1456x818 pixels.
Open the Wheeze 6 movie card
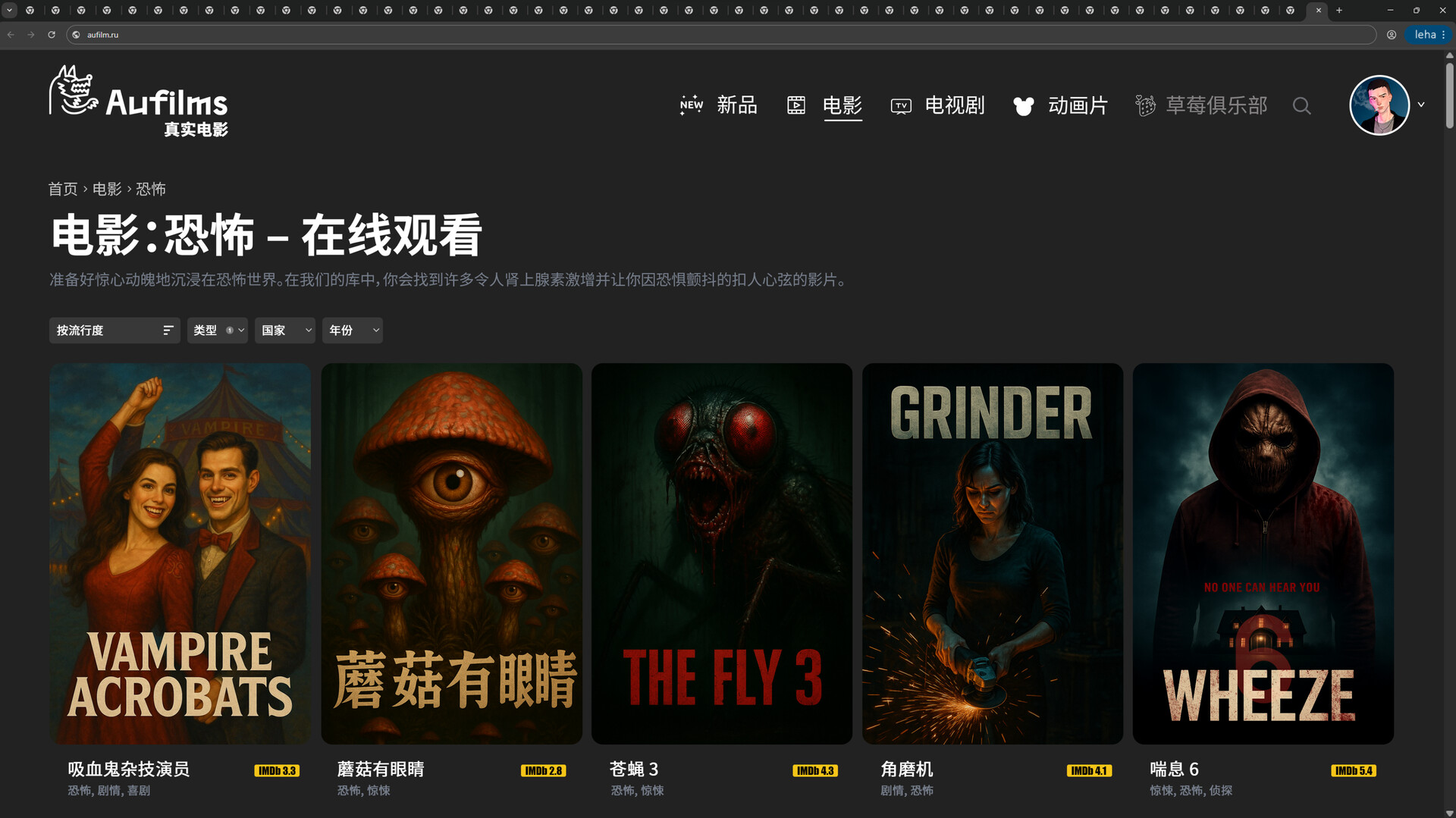[1263, 553]
